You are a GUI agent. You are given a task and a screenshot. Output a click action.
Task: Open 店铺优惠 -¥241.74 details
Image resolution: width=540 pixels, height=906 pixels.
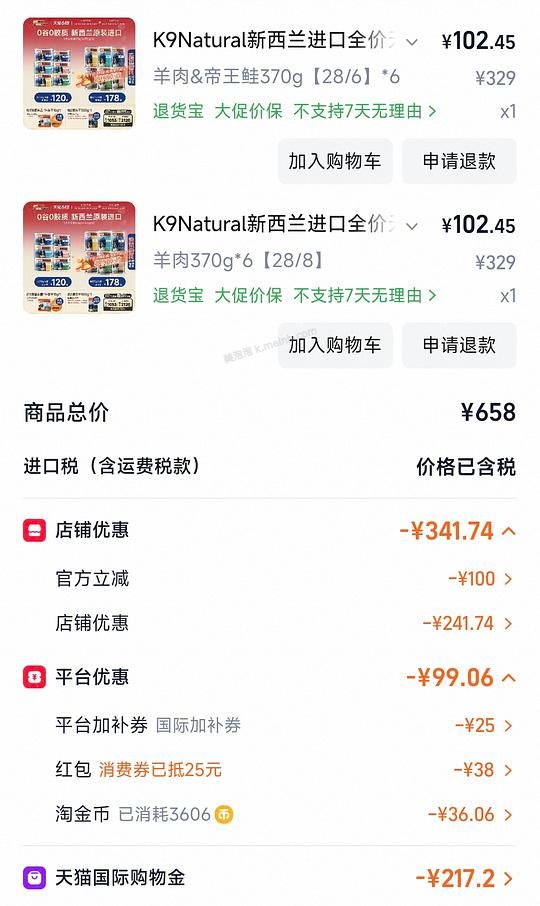(x=270, y=623)
